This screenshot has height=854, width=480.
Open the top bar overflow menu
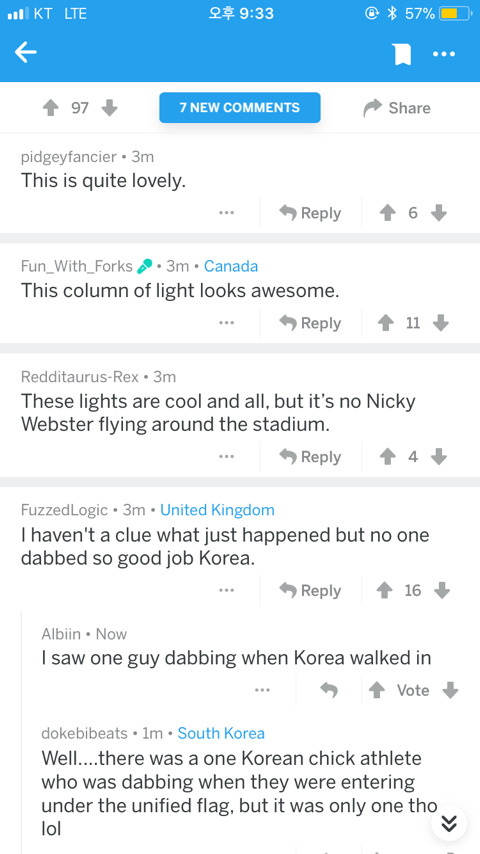(443, 54)
